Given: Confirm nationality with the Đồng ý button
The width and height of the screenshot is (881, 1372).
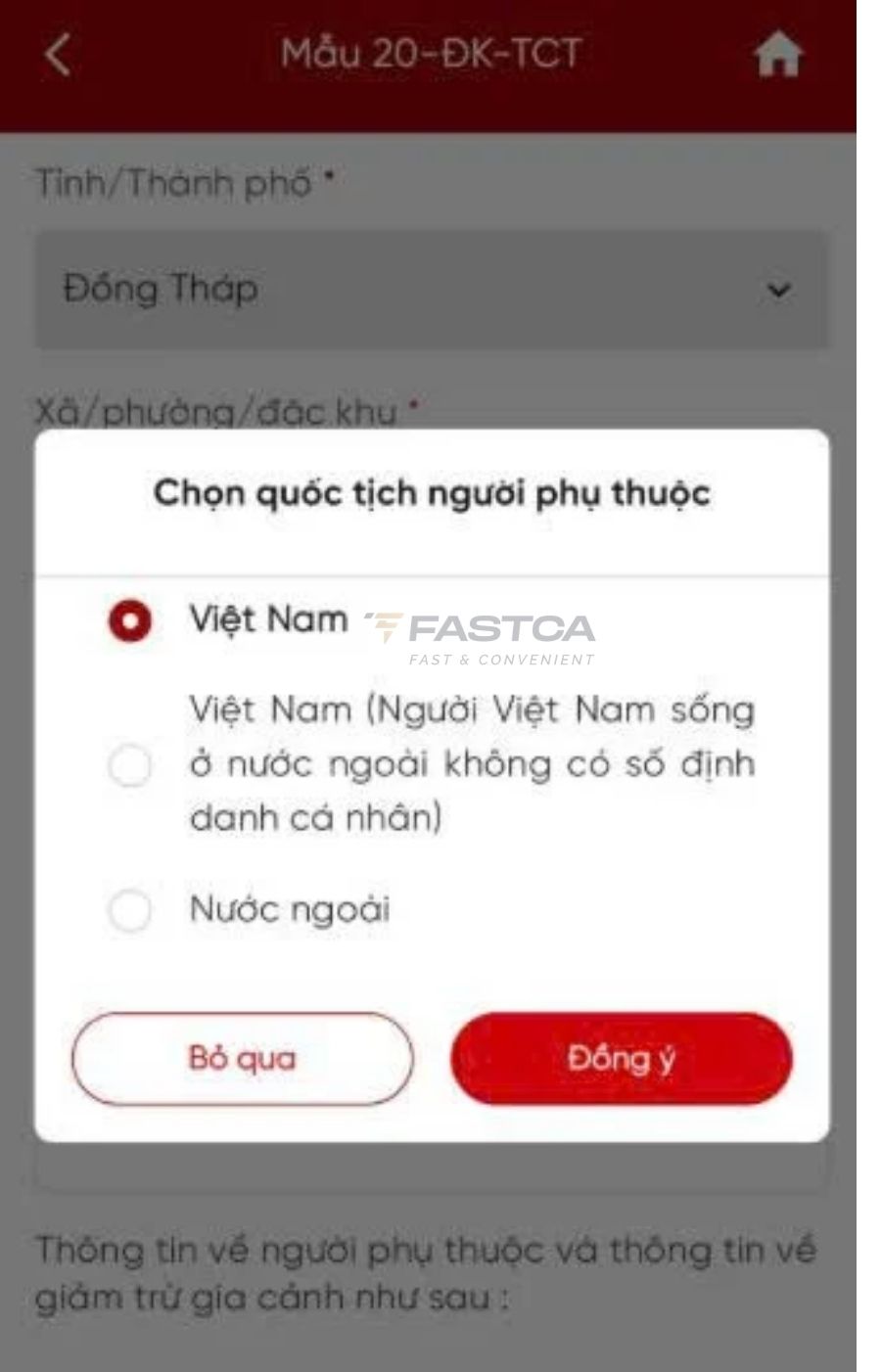Looking at the screenshot, I should 621,1058.
